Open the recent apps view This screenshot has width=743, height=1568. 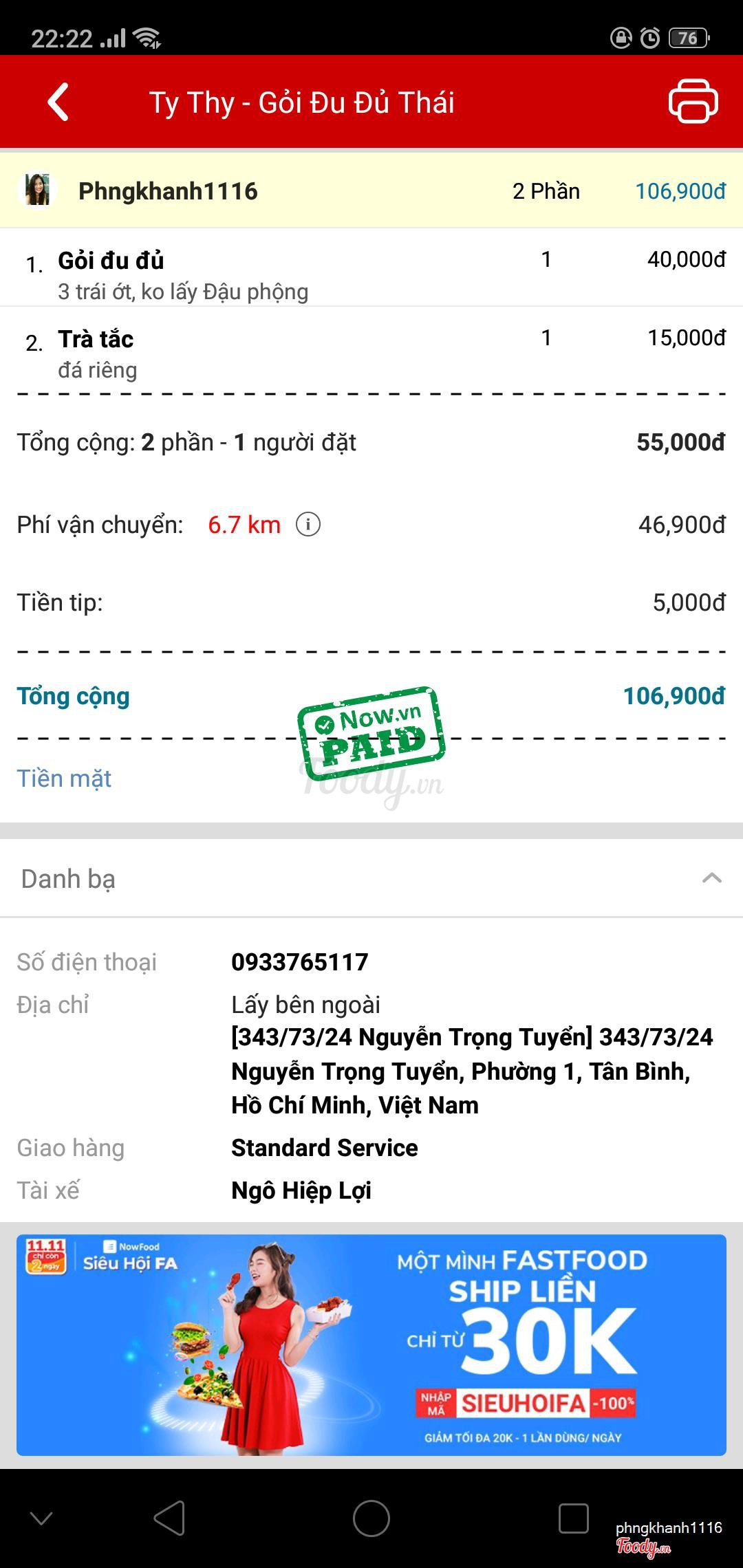pos(573,1518)
